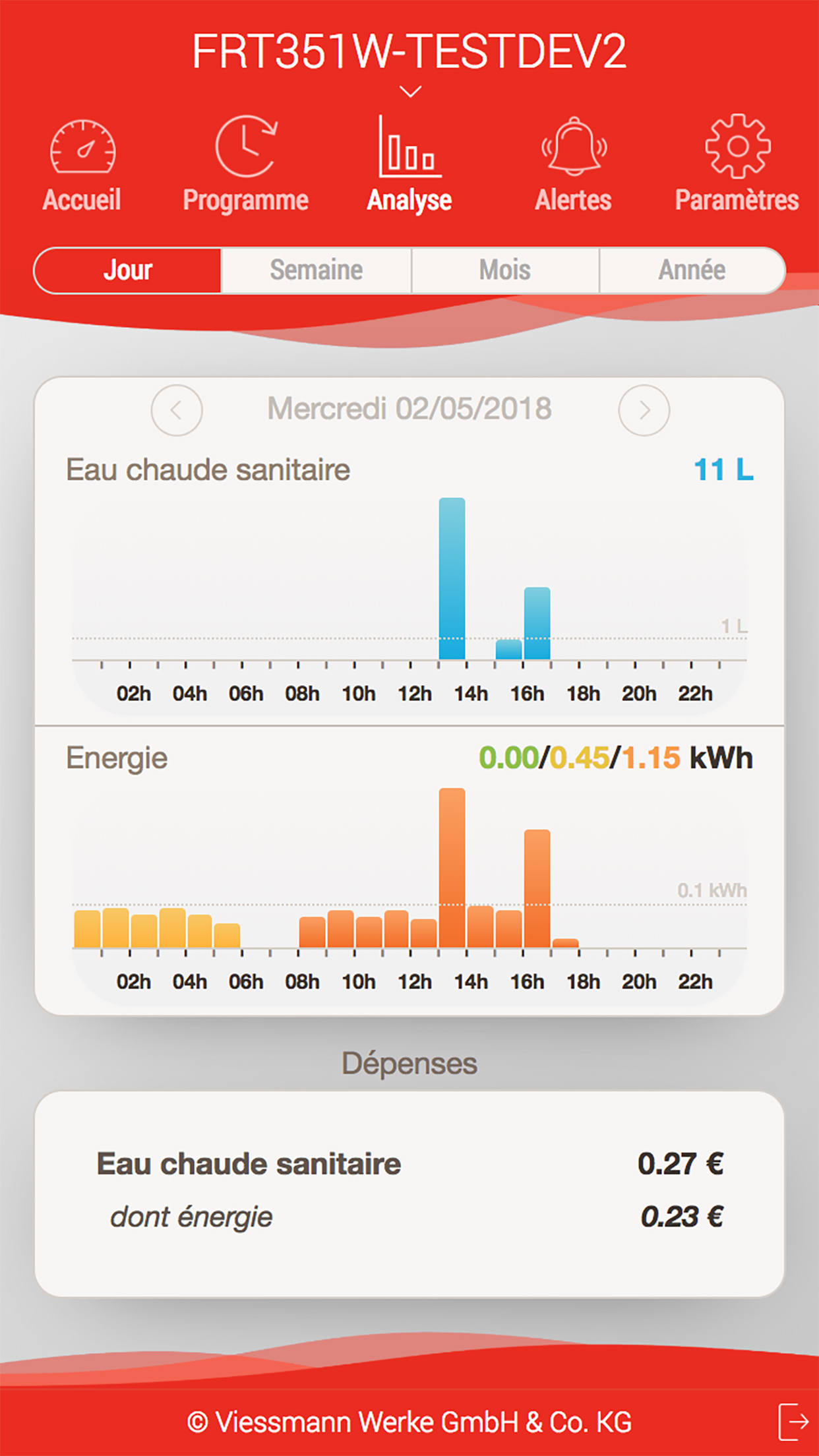Go to the Accueil section

pos(82,165)
